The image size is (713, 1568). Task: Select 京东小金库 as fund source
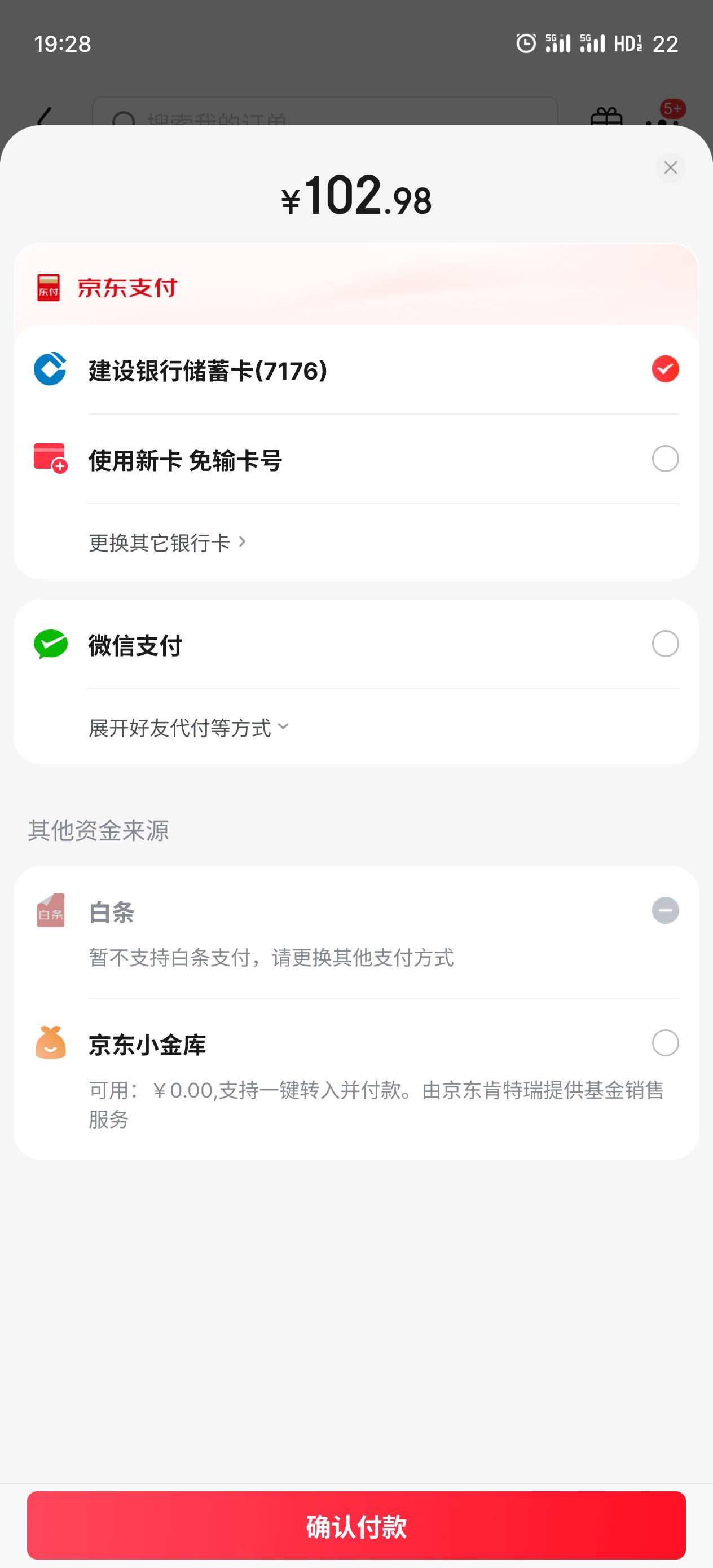pos(356,1077)
